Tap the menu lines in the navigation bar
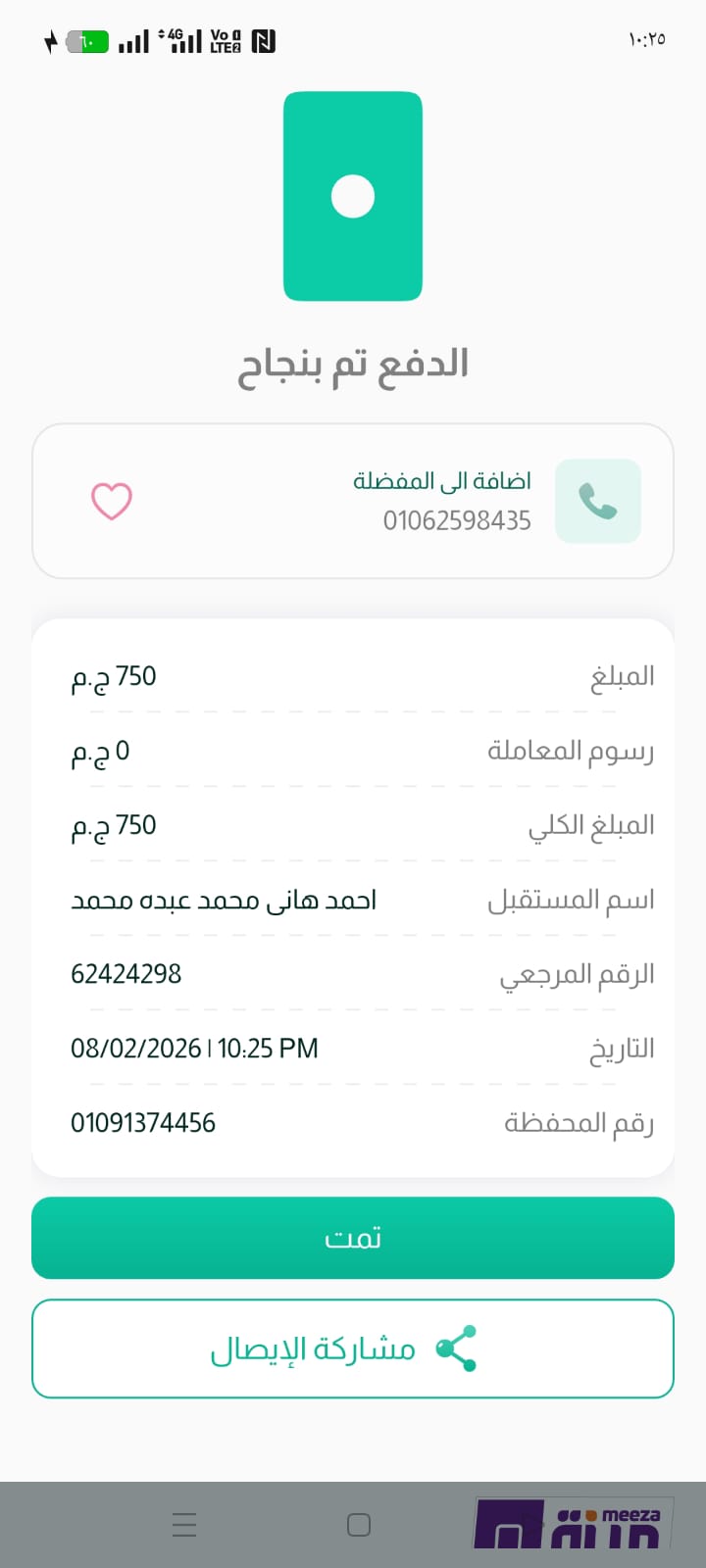 click(x=184, y=1525)
